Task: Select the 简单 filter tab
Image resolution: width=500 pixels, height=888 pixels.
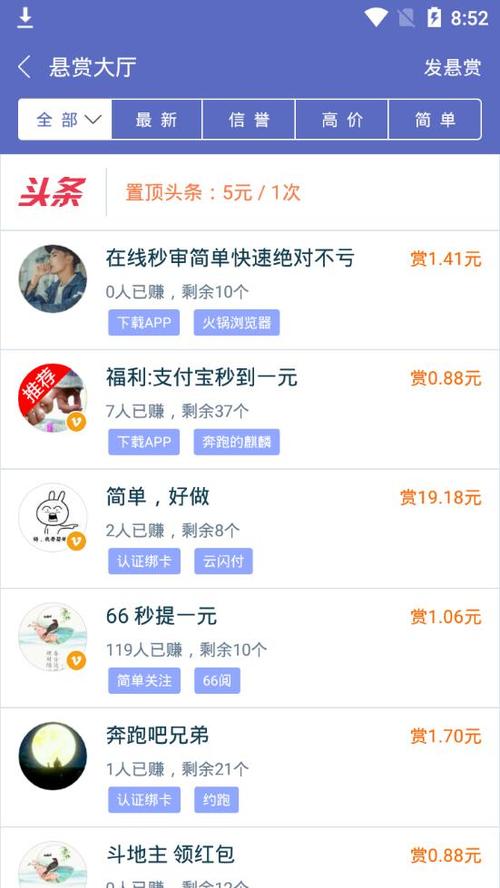Action: point(435,119)
